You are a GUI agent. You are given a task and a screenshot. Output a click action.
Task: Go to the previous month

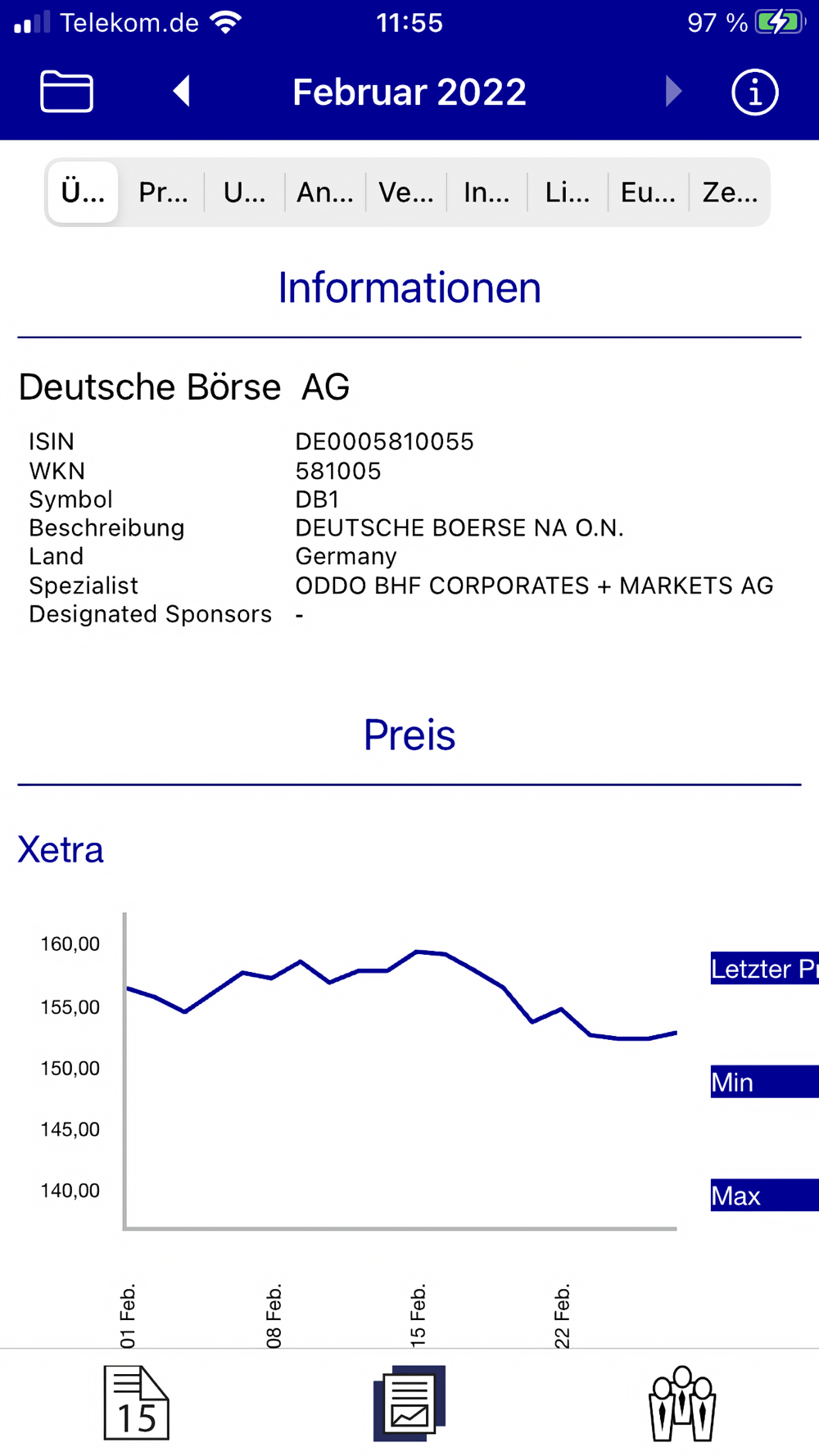[x=182, y=91]
